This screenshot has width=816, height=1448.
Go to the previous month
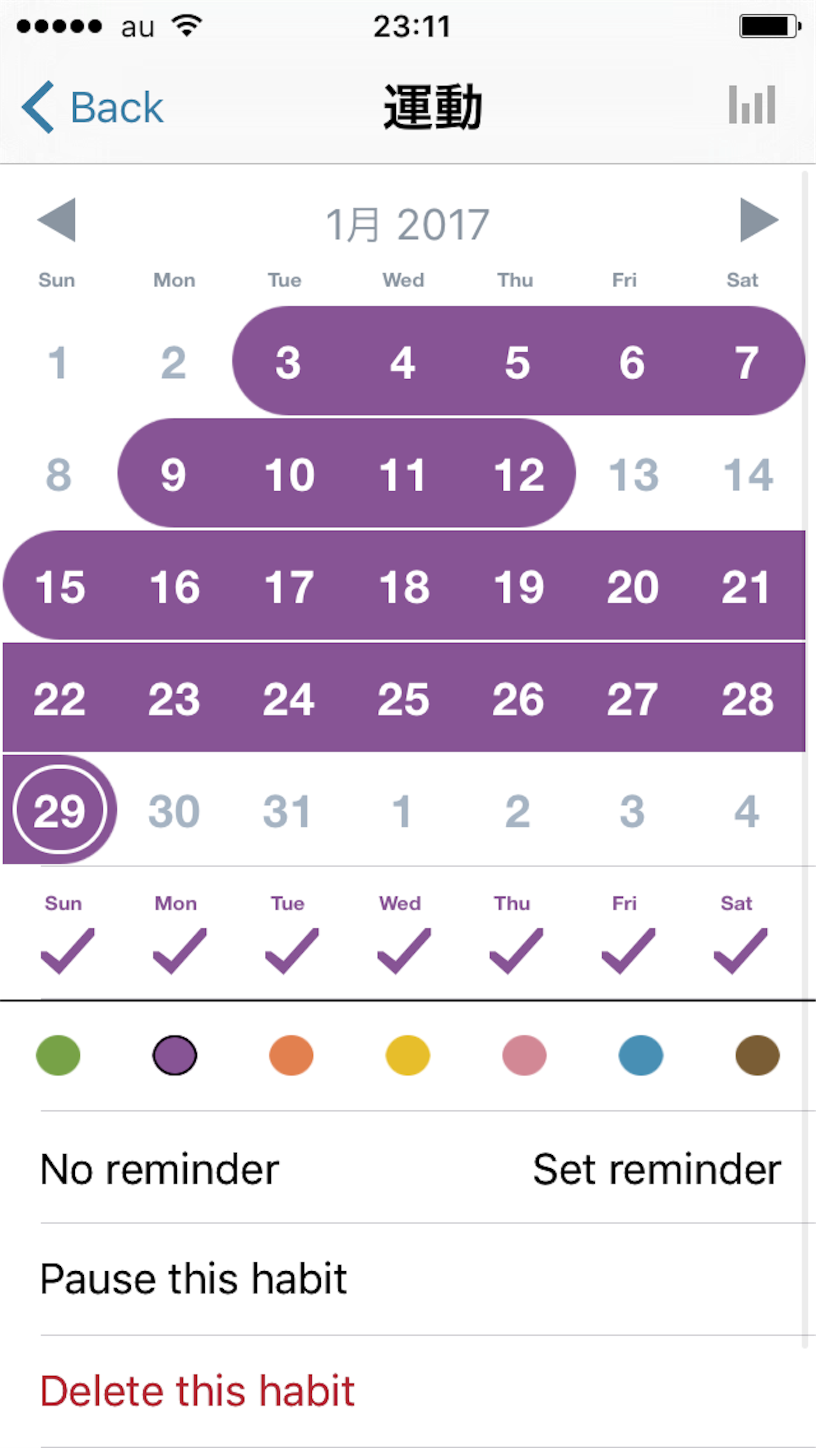(x=56, y=220)
